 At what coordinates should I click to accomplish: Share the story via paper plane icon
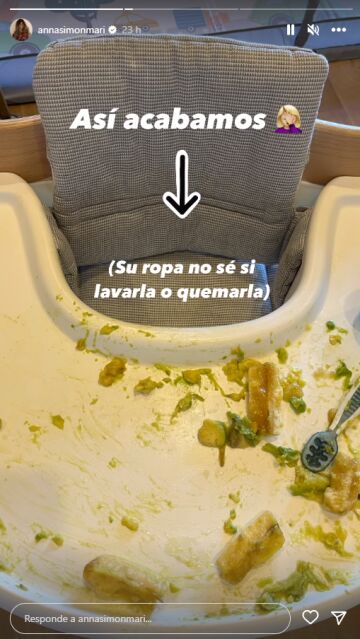click(338, 617)
